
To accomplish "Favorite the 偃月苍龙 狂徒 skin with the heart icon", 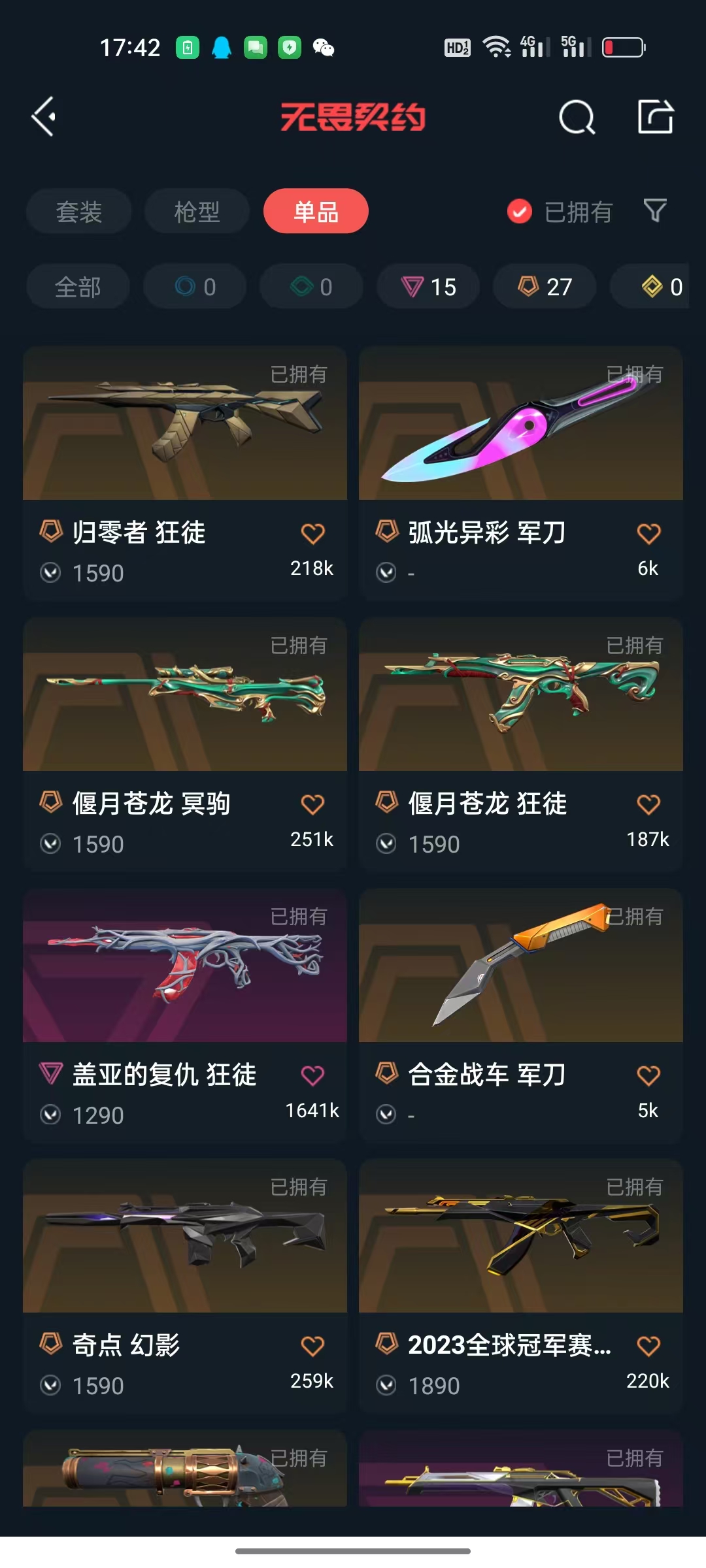I will 648,804.
